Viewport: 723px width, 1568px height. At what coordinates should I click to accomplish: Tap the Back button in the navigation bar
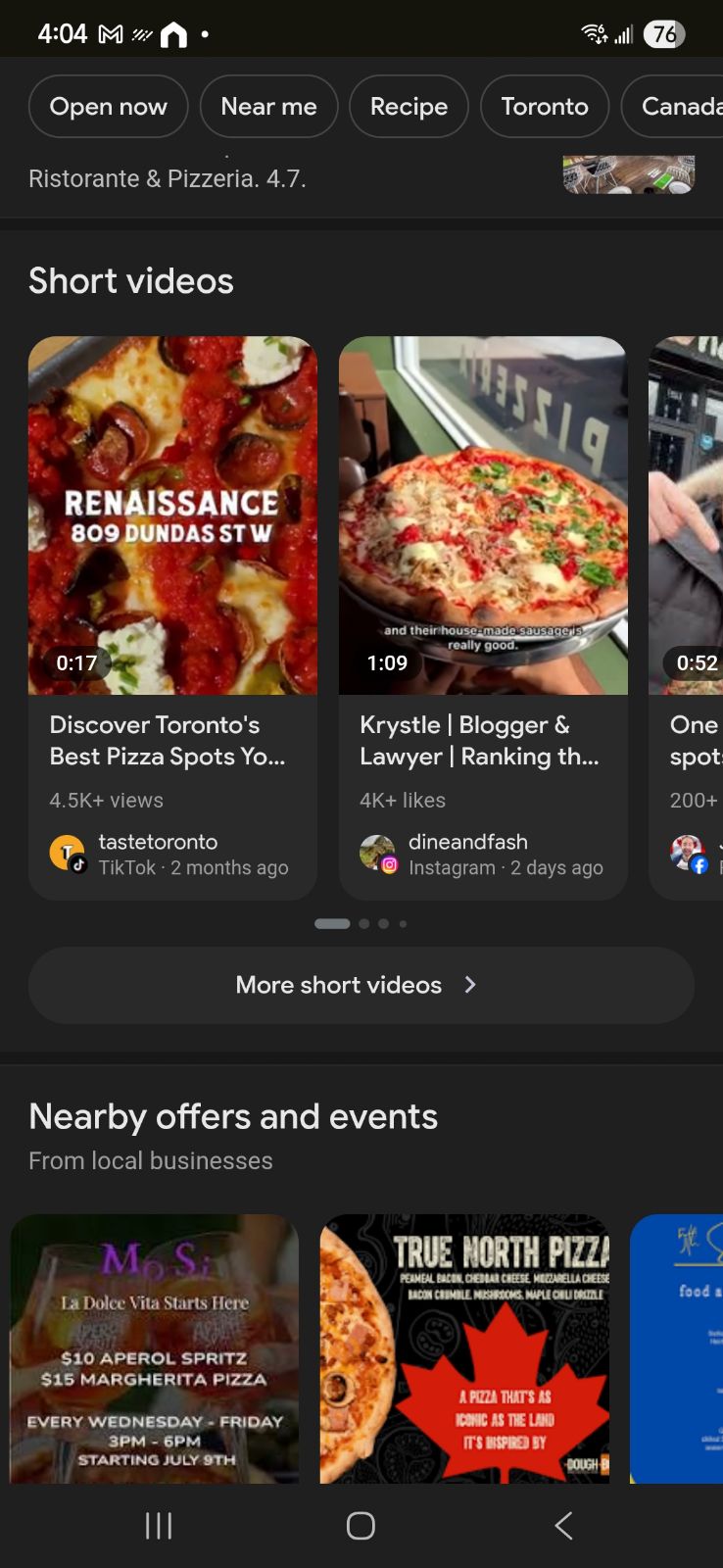[x=562, y=1525]
